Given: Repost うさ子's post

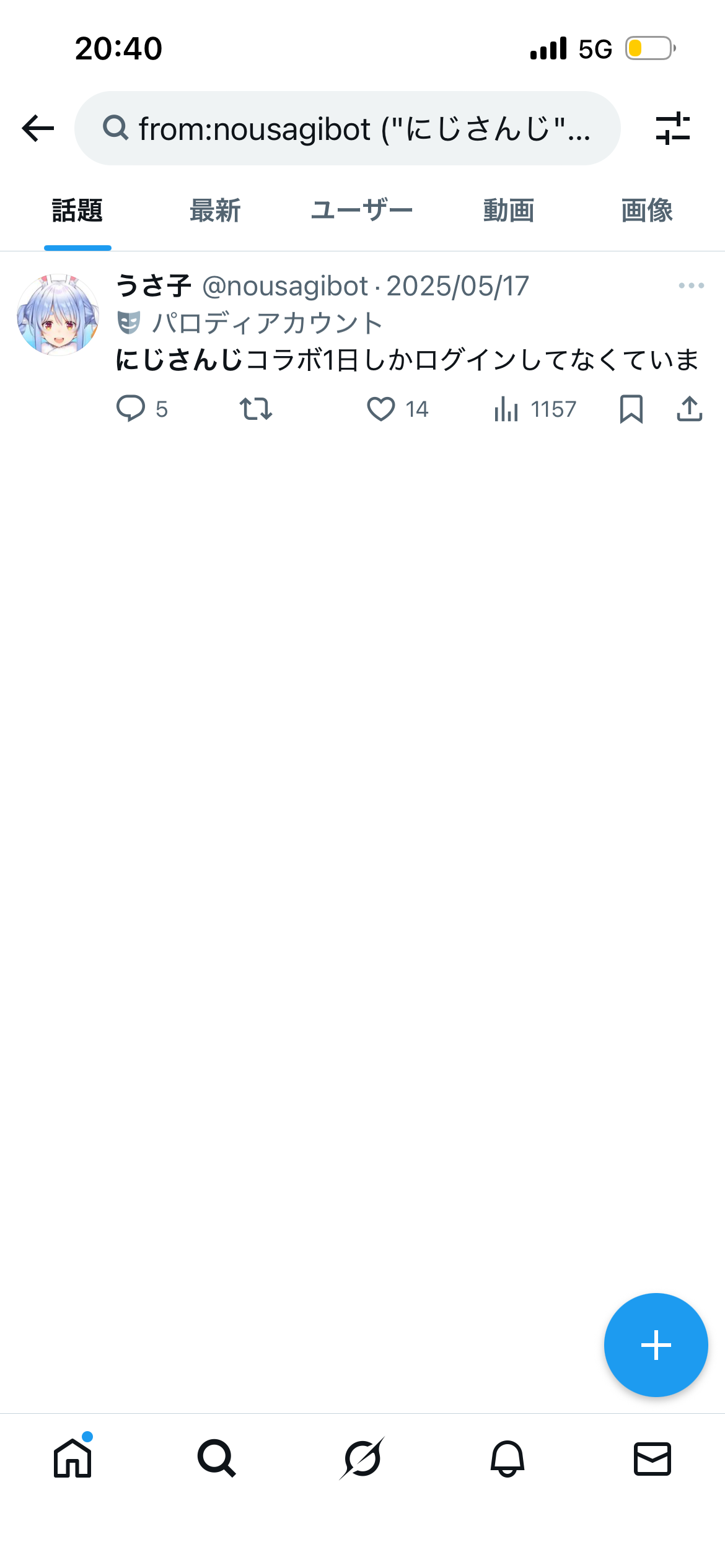Looking at the screenshot, I should [x=256, y=409].
